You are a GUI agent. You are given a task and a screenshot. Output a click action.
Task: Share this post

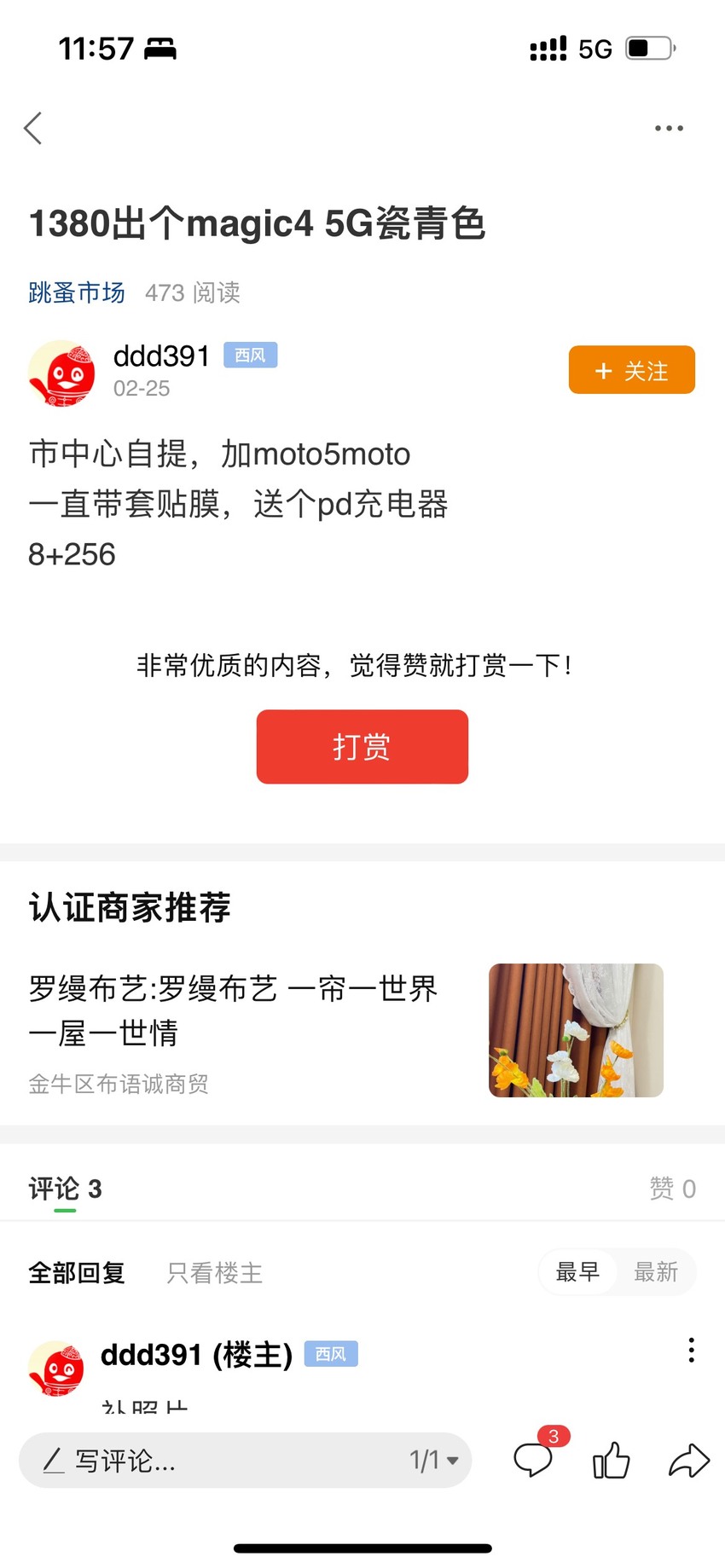click(x=689, y=1460)
